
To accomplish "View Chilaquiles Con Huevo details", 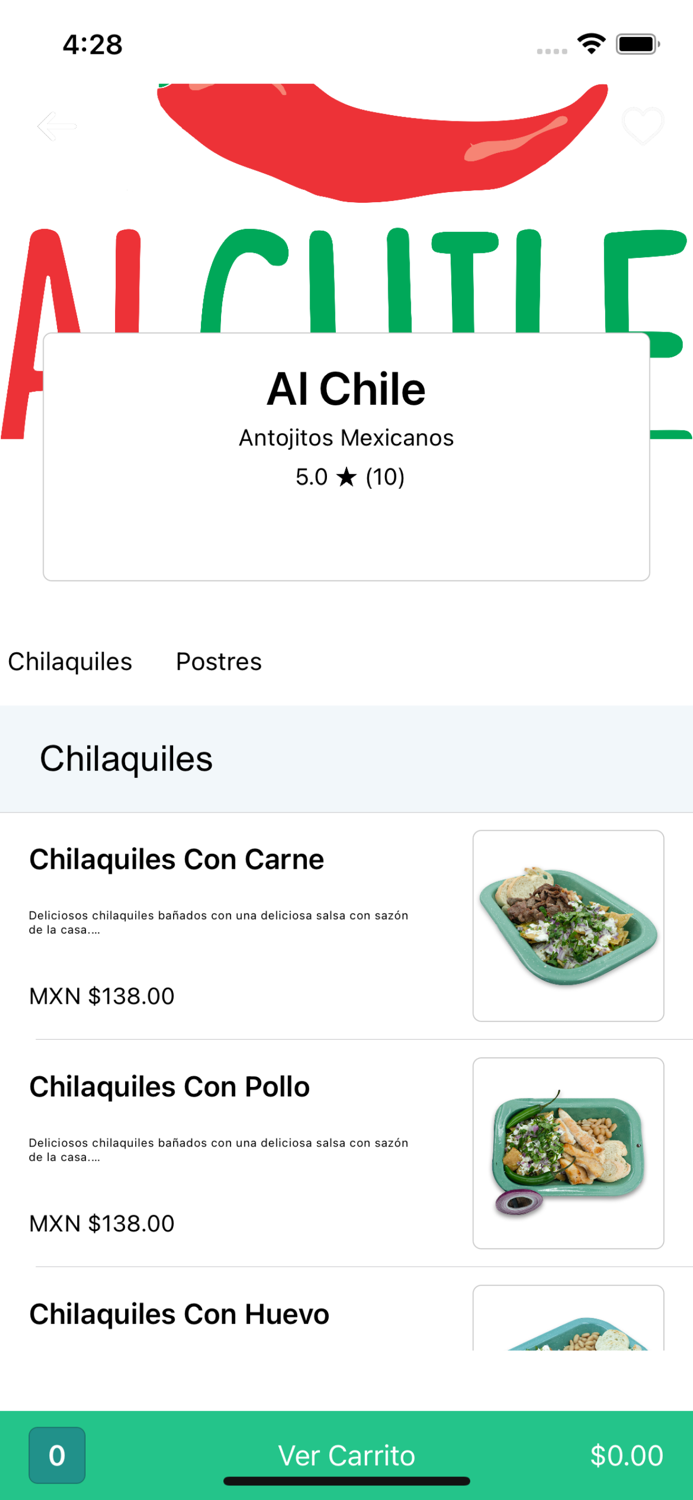I will point(179,1314).
